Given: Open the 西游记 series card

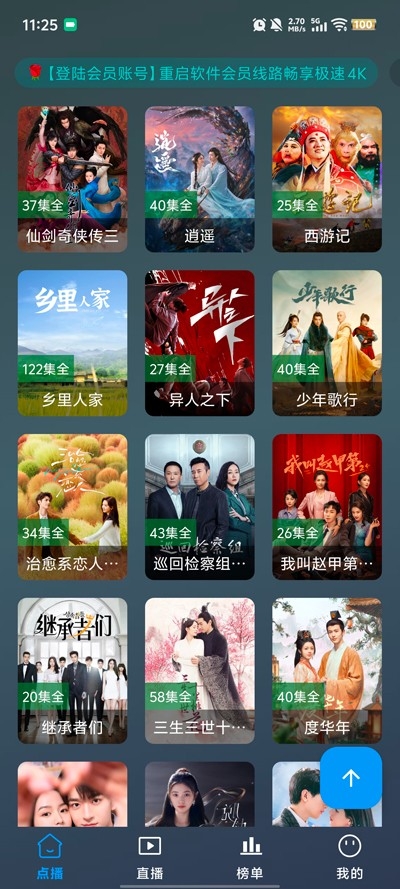Looking at the screenshot, I should (x=327, y=179).
